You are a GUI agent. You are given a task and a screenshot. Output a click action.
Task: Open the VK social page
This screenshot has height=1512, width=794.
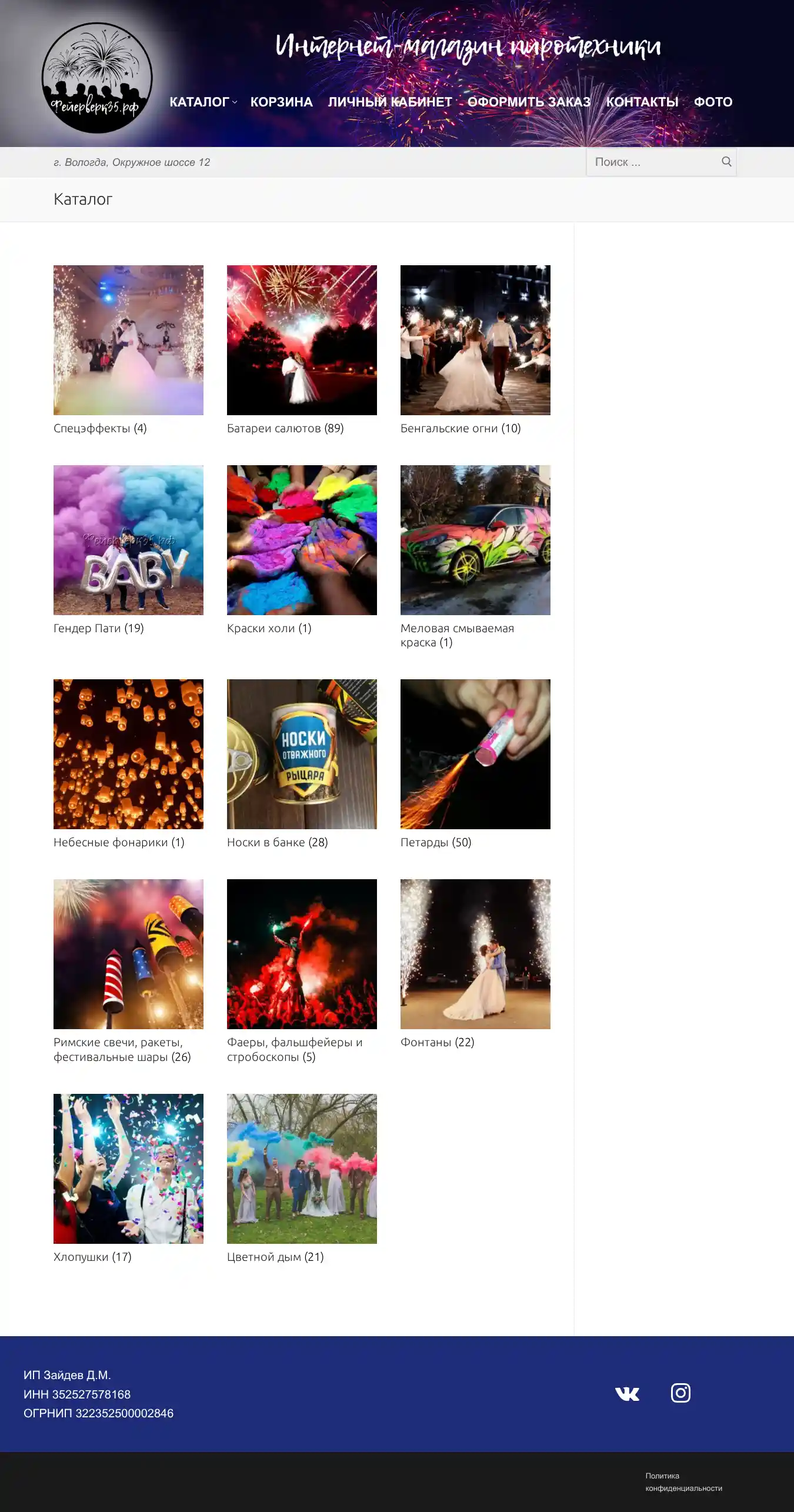(x=627, y=1393)
